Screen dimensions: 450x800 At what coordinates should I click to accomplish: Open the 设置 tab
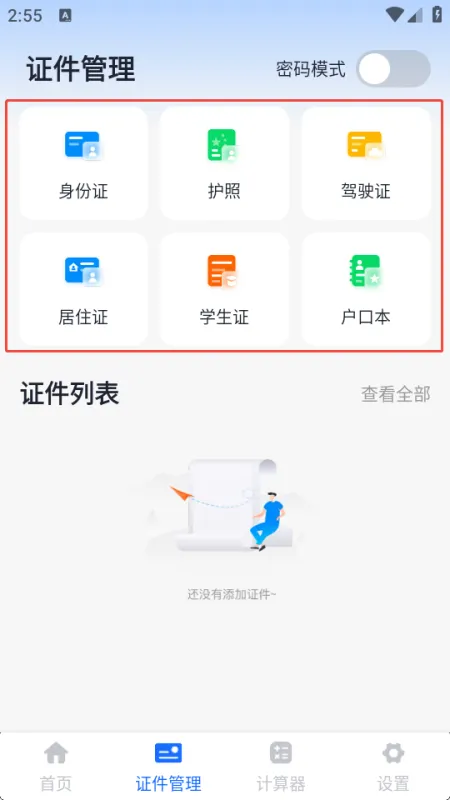(393, 767)
